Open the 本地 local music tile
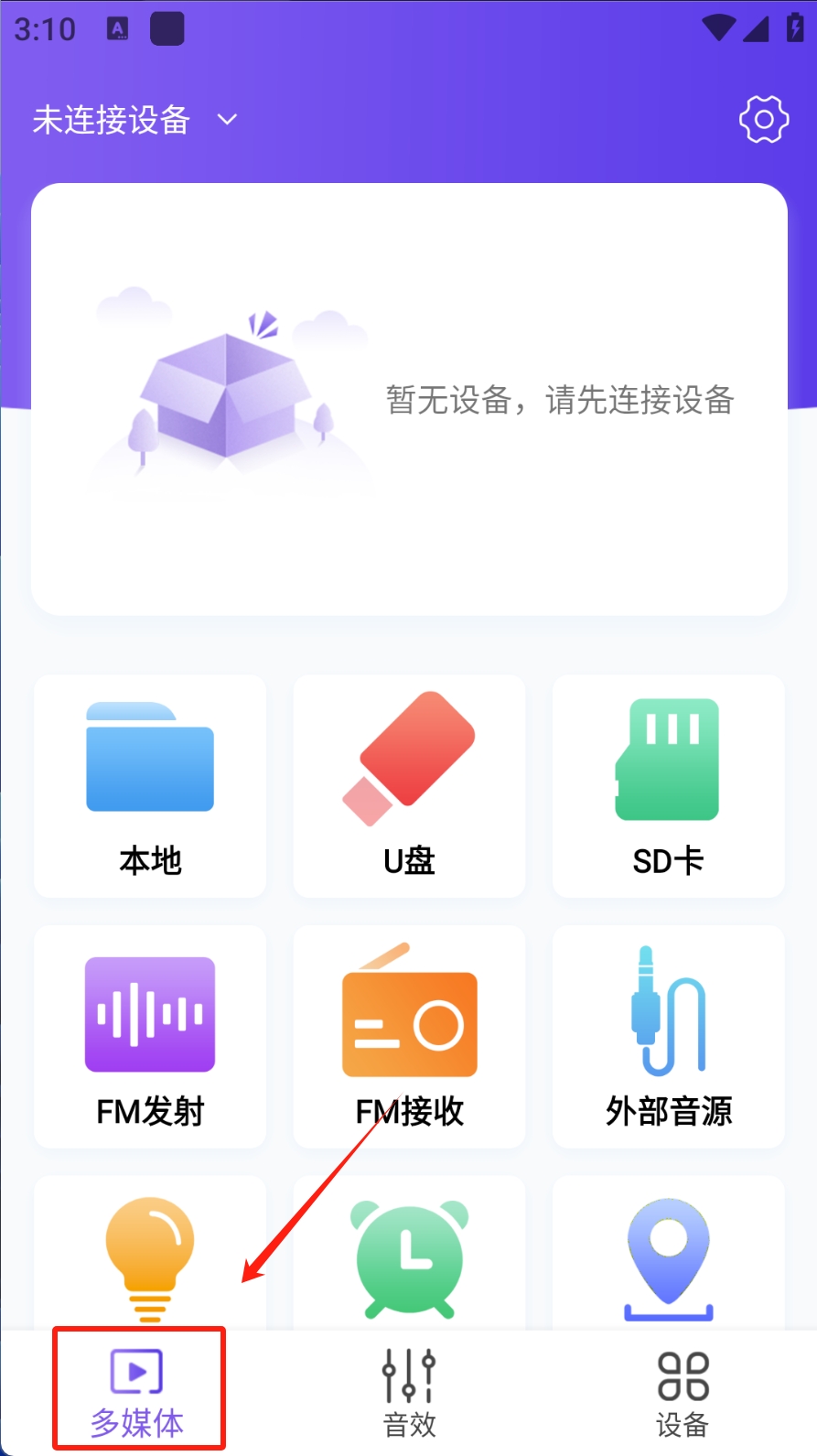Viewport: 817px width, 1456px height. [x=150, y=787]
